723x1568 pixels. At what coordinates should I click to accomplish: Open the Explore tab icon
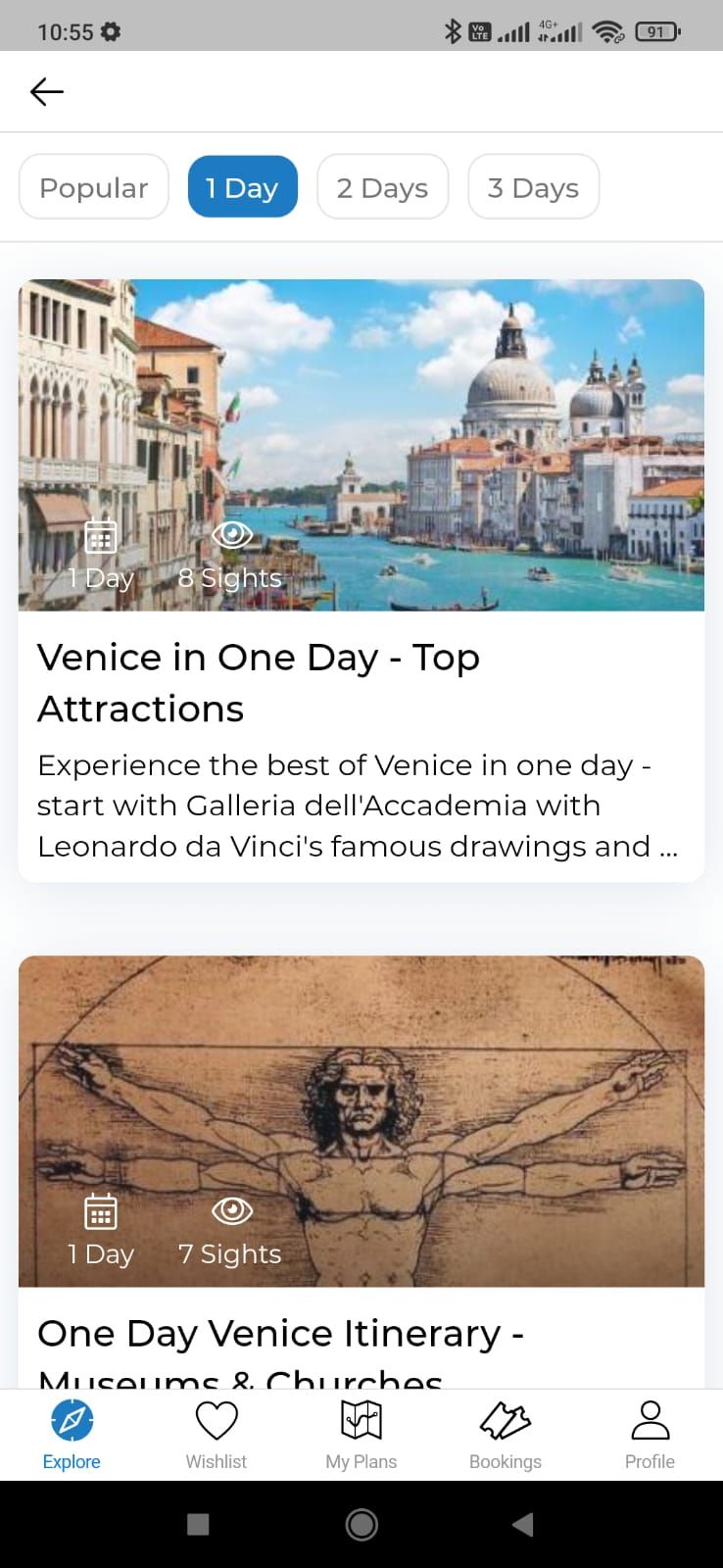71,1418
